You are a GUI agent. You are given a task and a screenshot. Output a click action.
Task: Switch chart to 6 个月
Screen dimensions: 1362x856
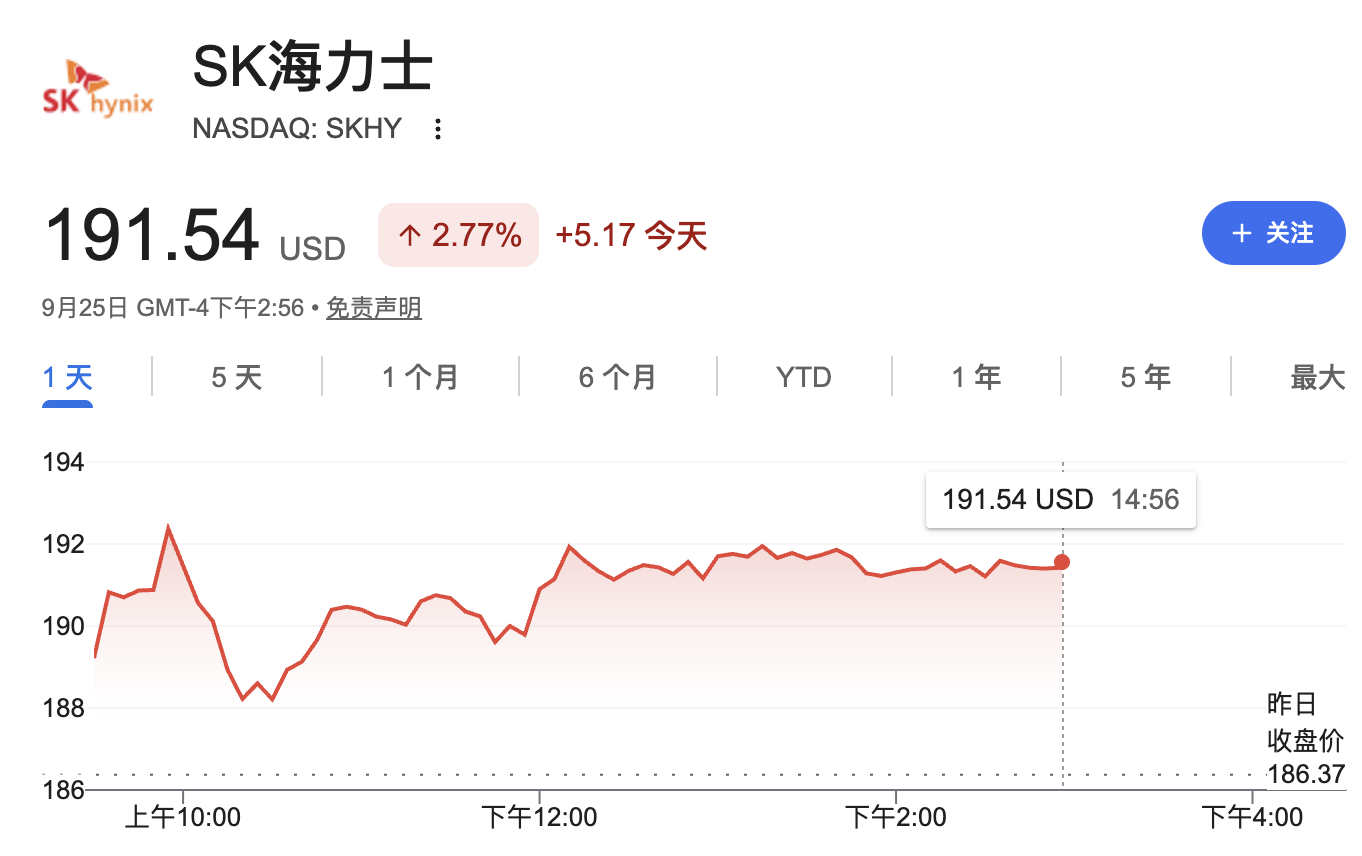coord(618,377)
